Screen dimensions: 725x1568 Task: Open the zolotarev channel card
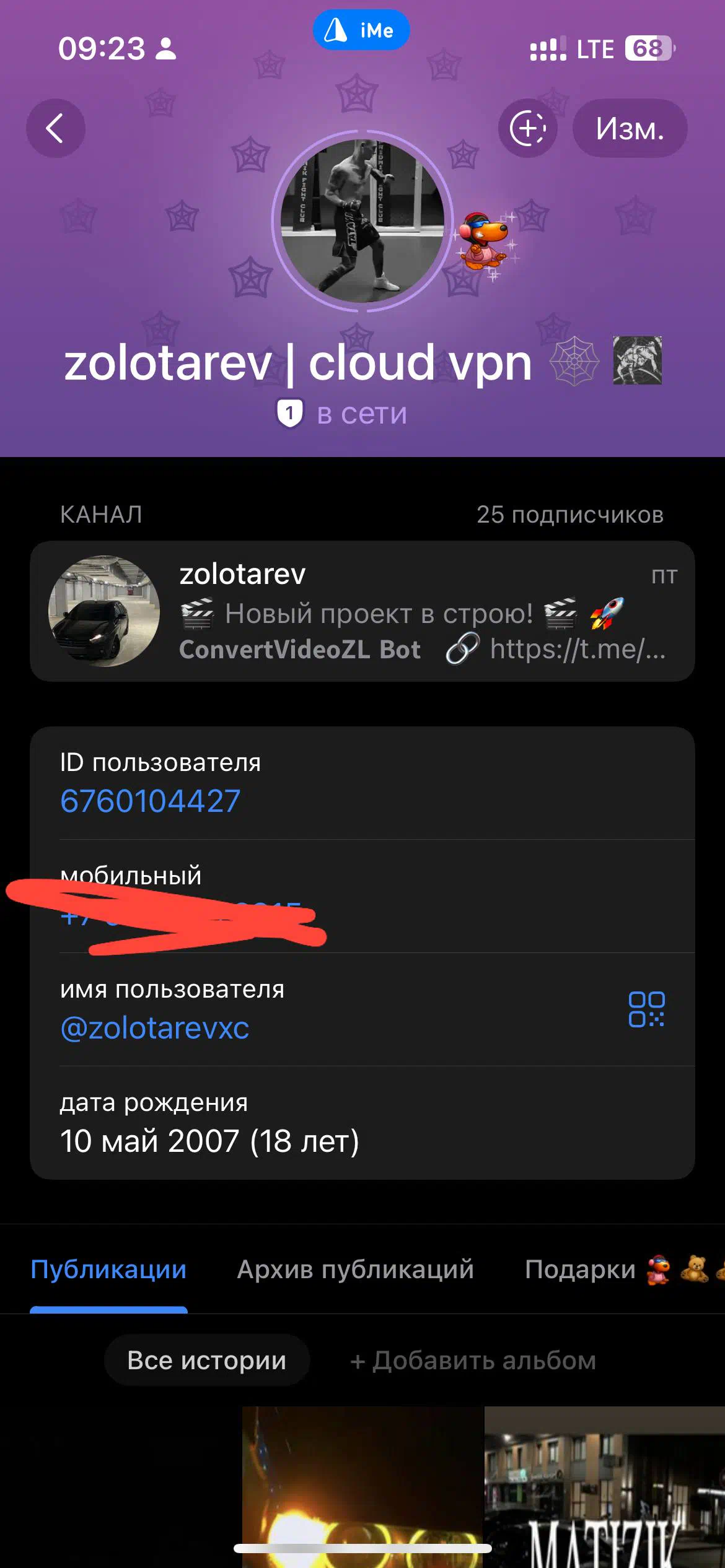pos(362,611)
